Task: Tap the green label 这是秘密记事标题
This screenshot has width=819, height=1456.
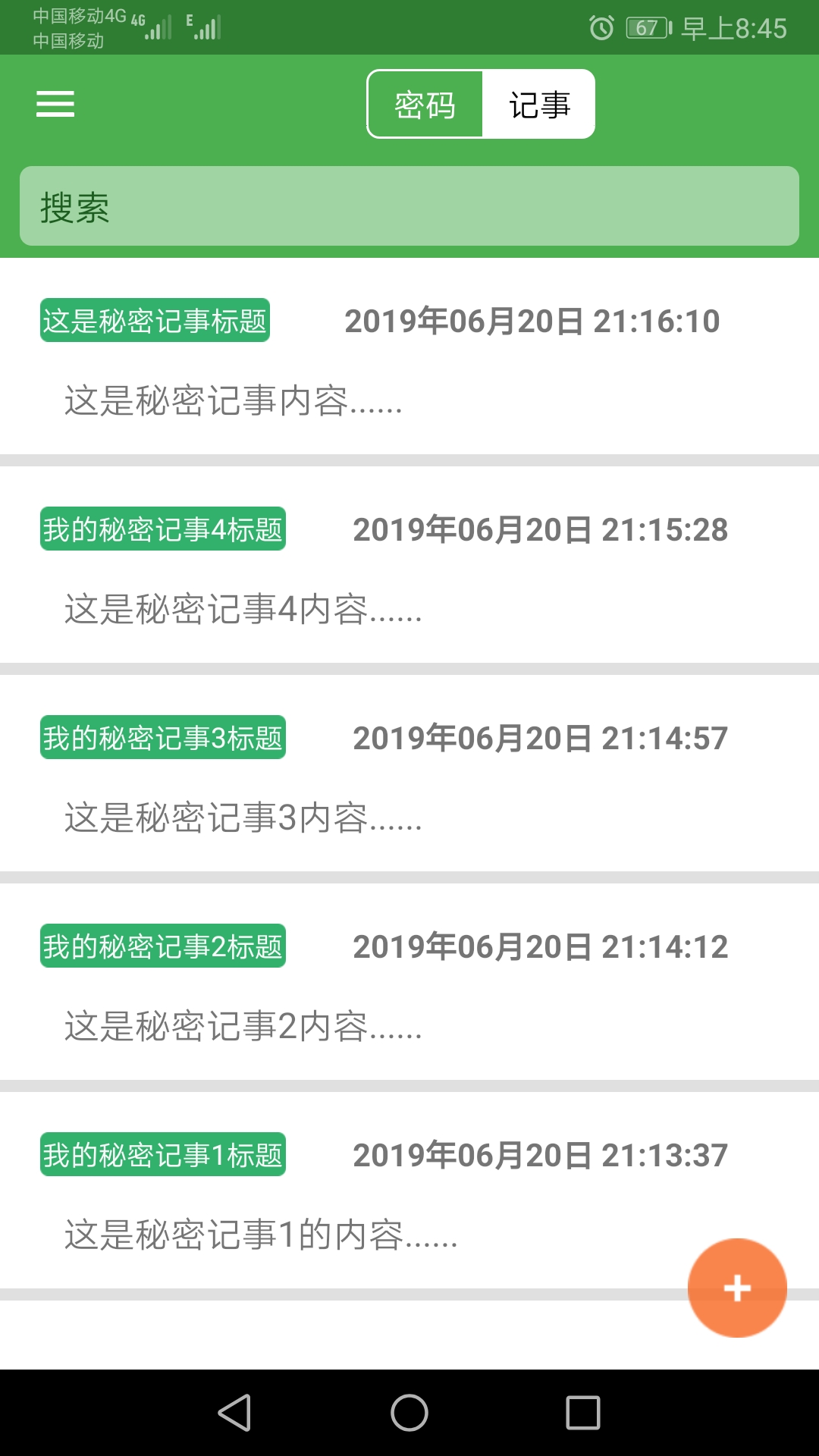Action: (155, 321)
